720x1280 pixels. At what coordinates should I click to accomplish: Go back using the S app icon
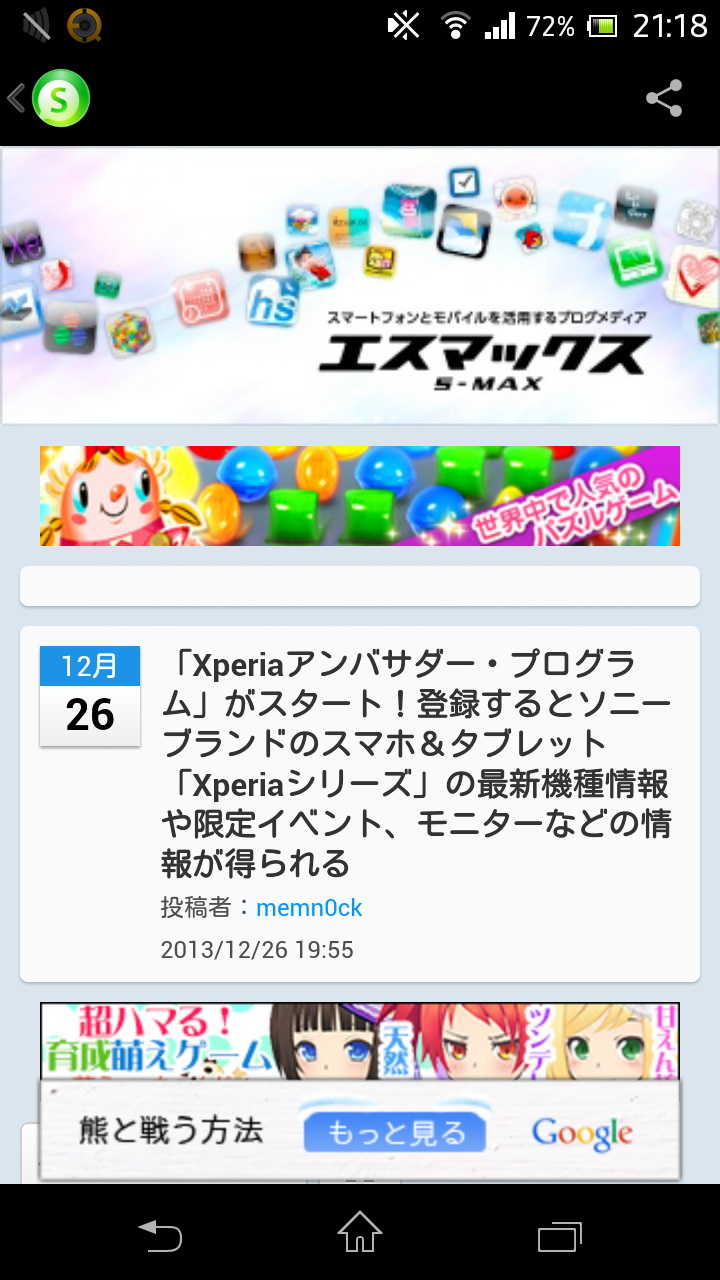[50, 98]
